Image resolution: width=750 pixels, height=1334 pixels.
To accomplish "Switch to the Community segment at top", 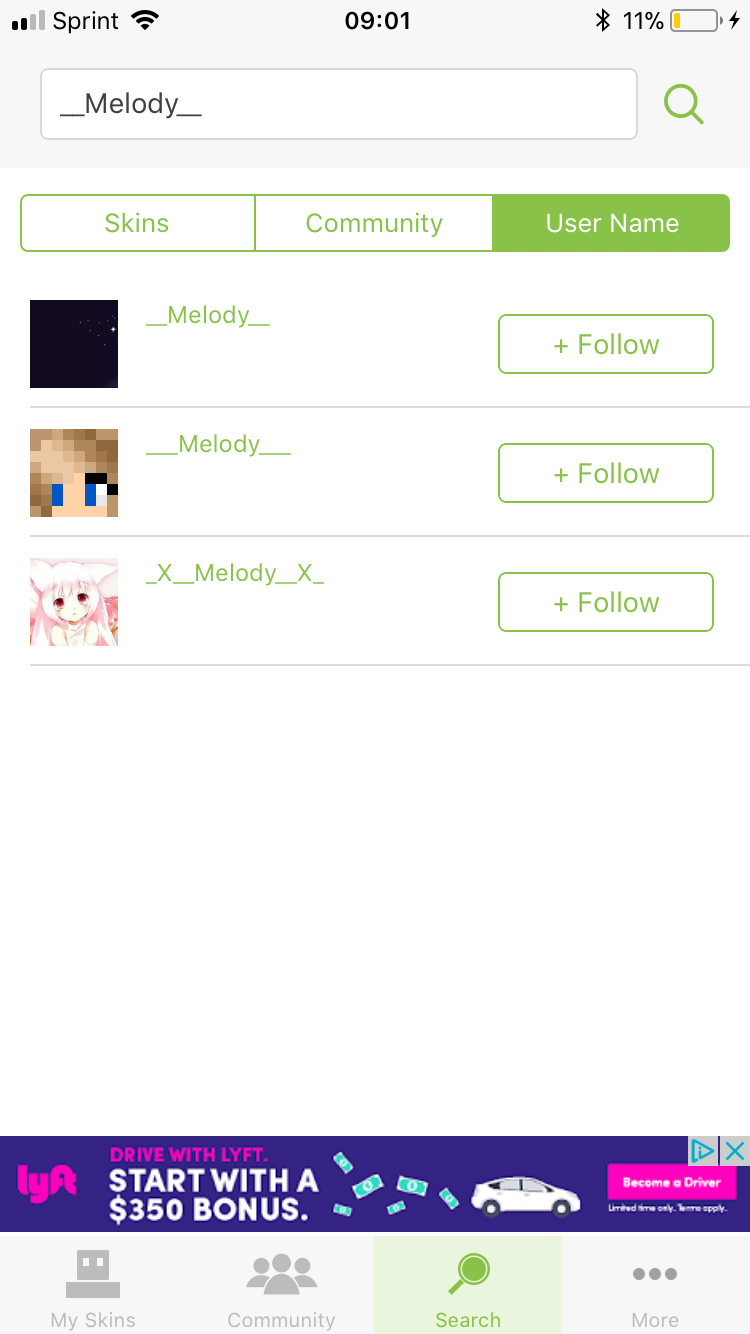I will coord(374,223).
